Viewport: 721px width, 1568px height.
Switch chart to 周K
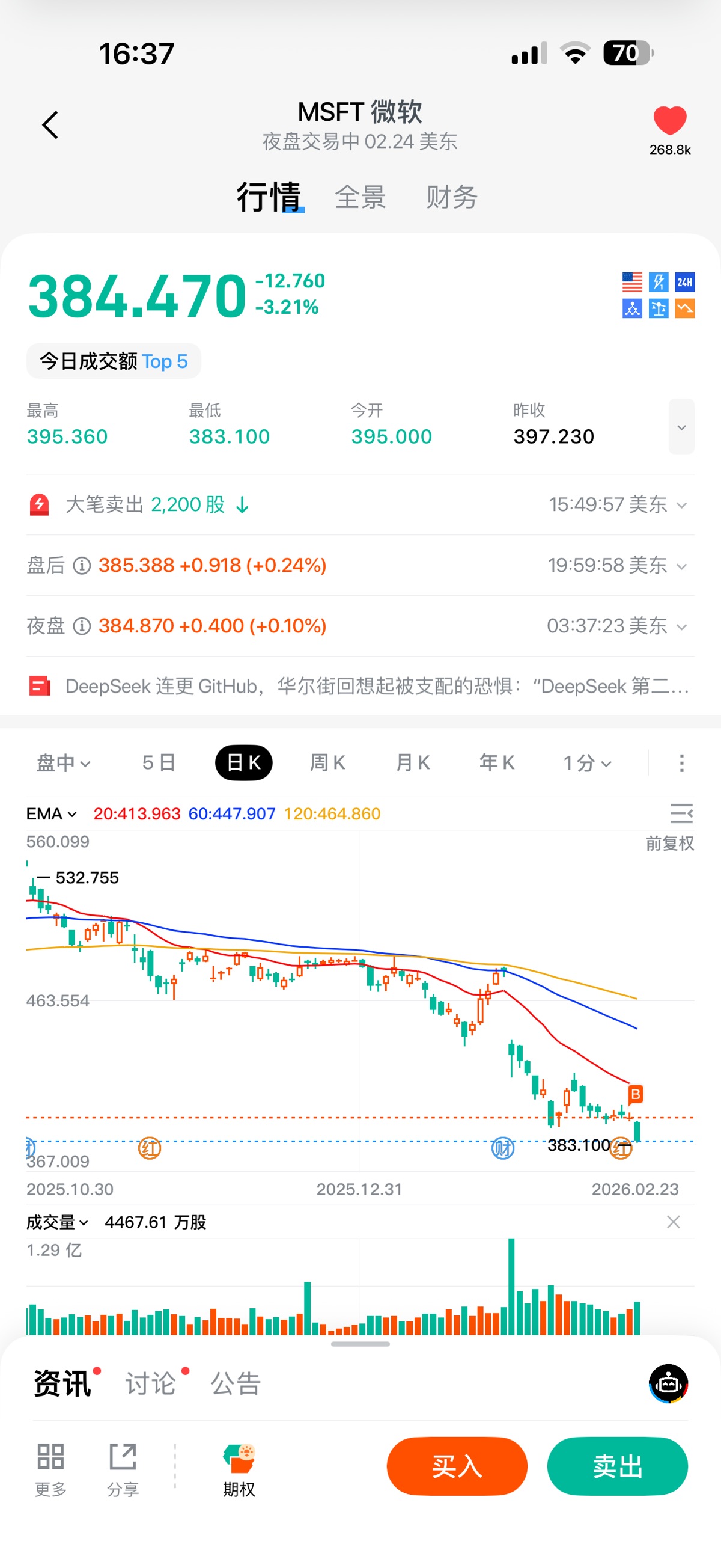[327, 763]
